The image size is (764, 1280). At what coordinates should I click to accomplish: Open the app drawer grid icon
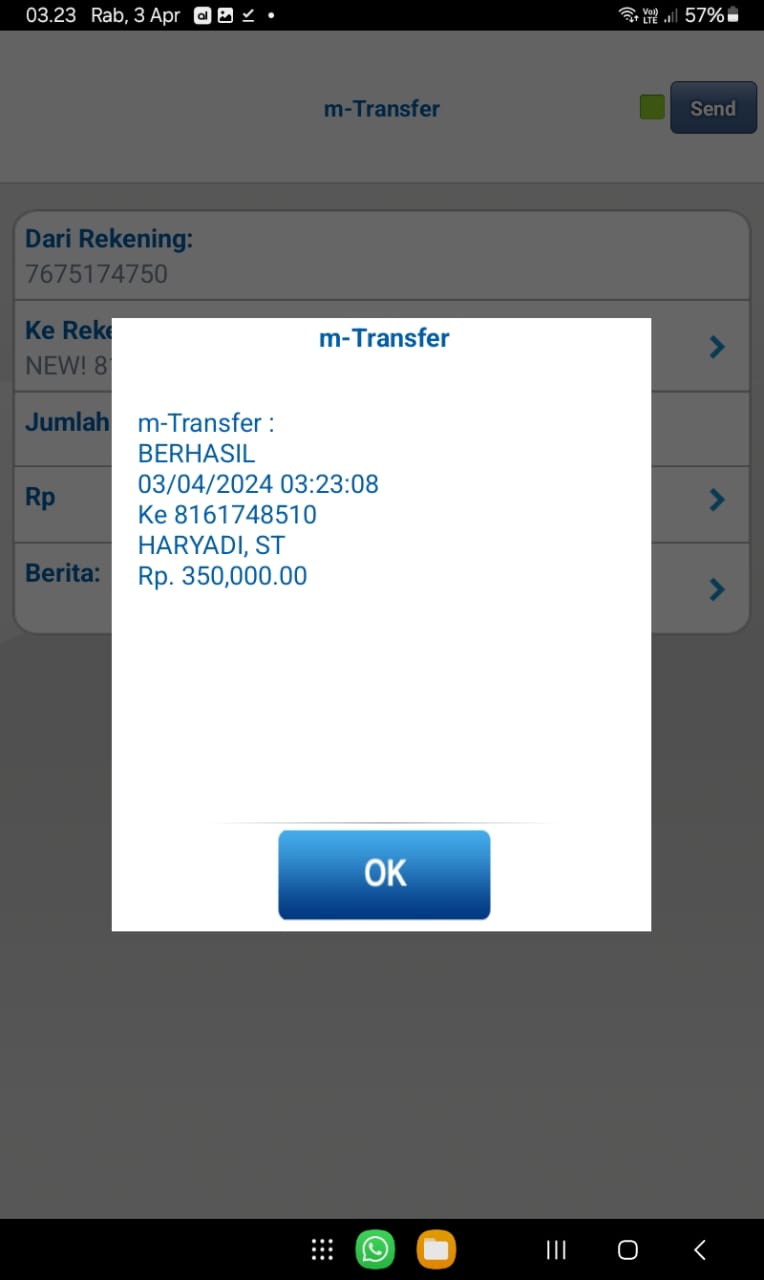pos(322,1249)
